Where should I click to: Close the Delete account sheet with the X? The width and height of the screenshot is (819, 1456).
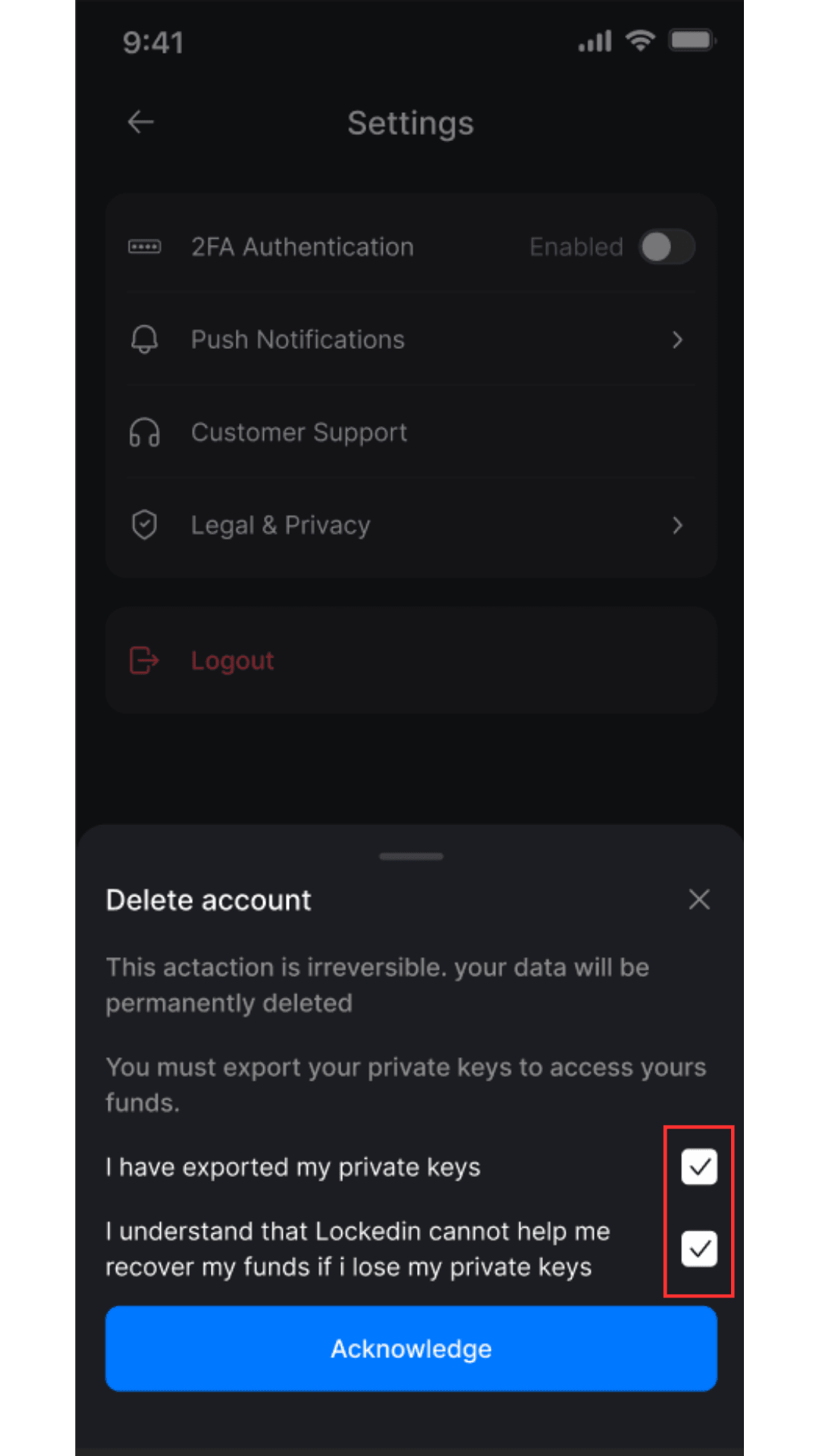click(698, 899)
